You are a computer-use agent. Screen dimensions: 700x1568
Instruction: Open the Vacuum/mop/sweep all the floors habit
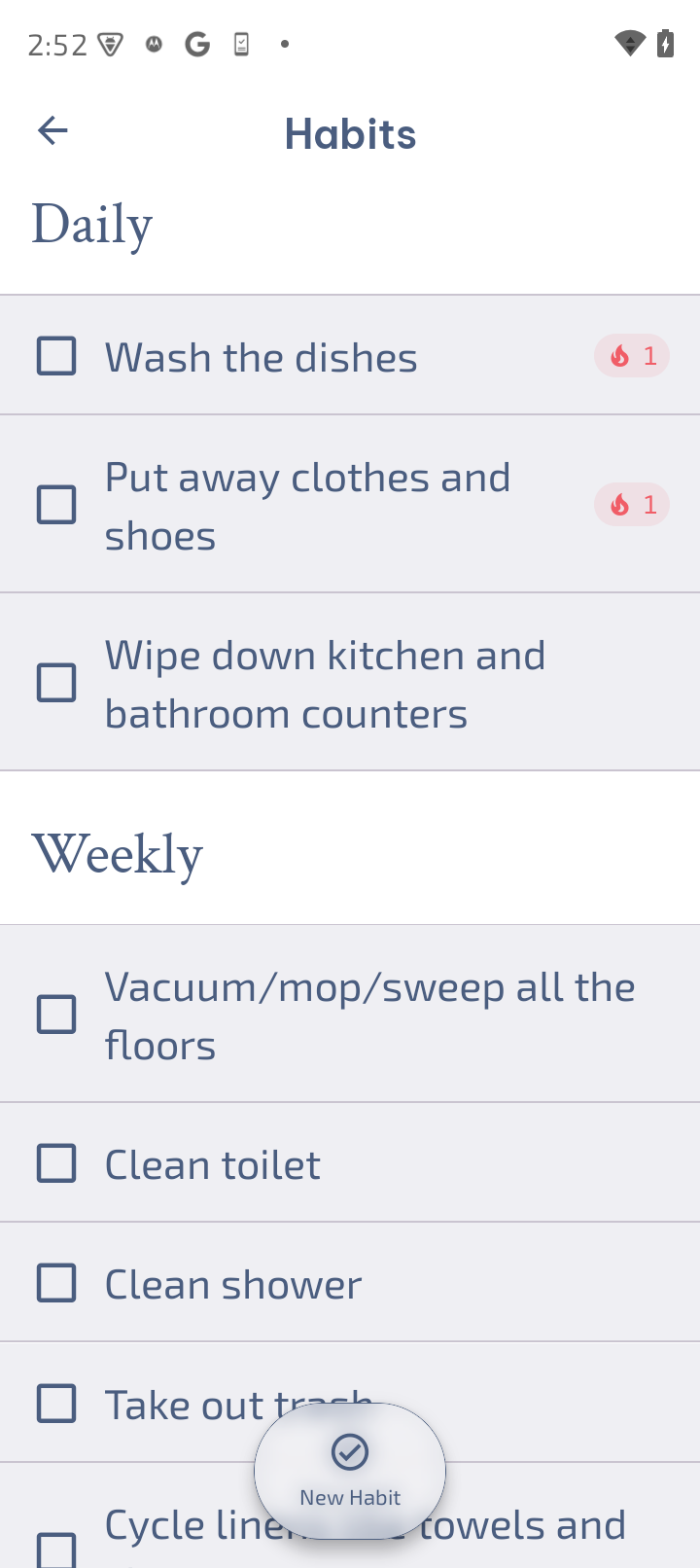[x=369, y=1016]
